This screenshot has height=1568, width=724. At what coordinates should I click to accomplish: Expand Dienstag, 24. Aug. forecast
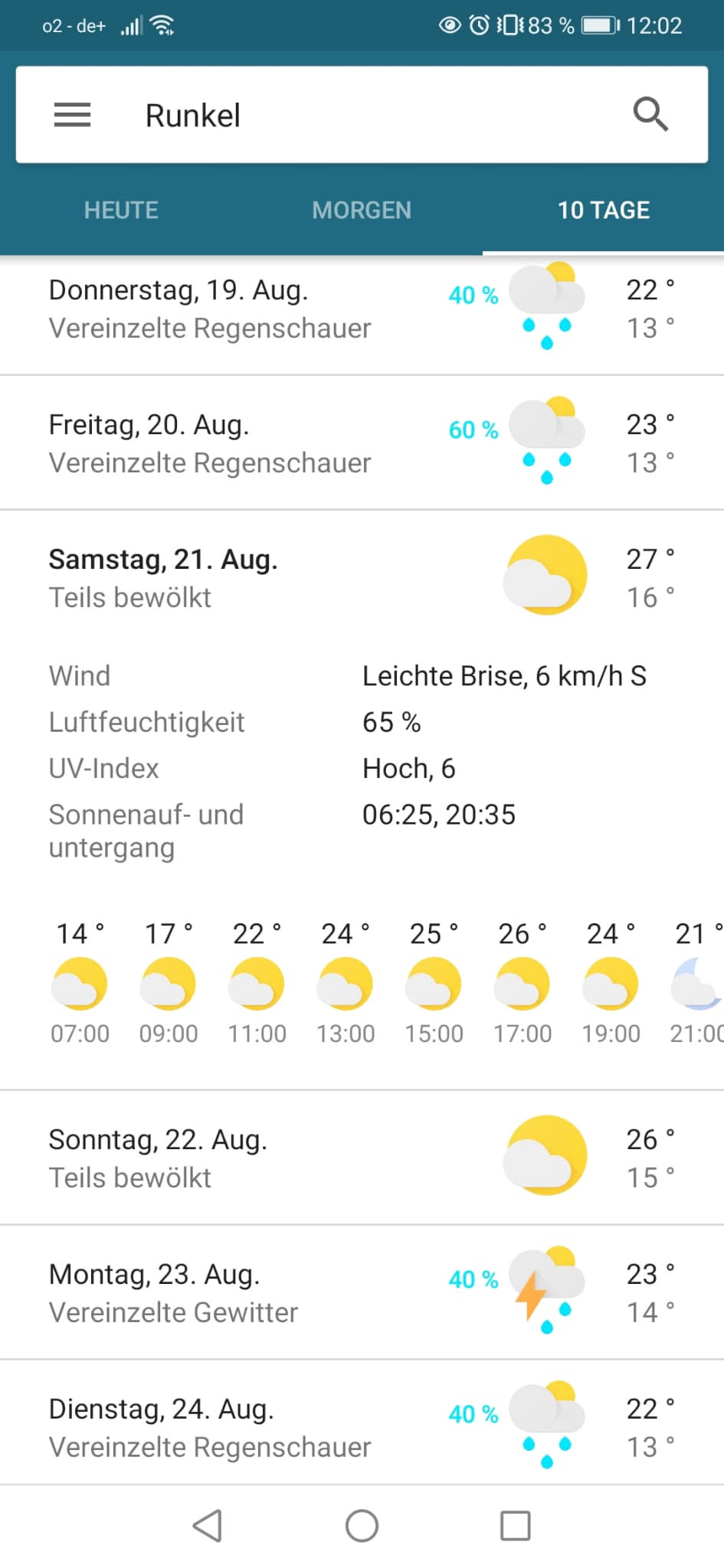click(362, 1427)
